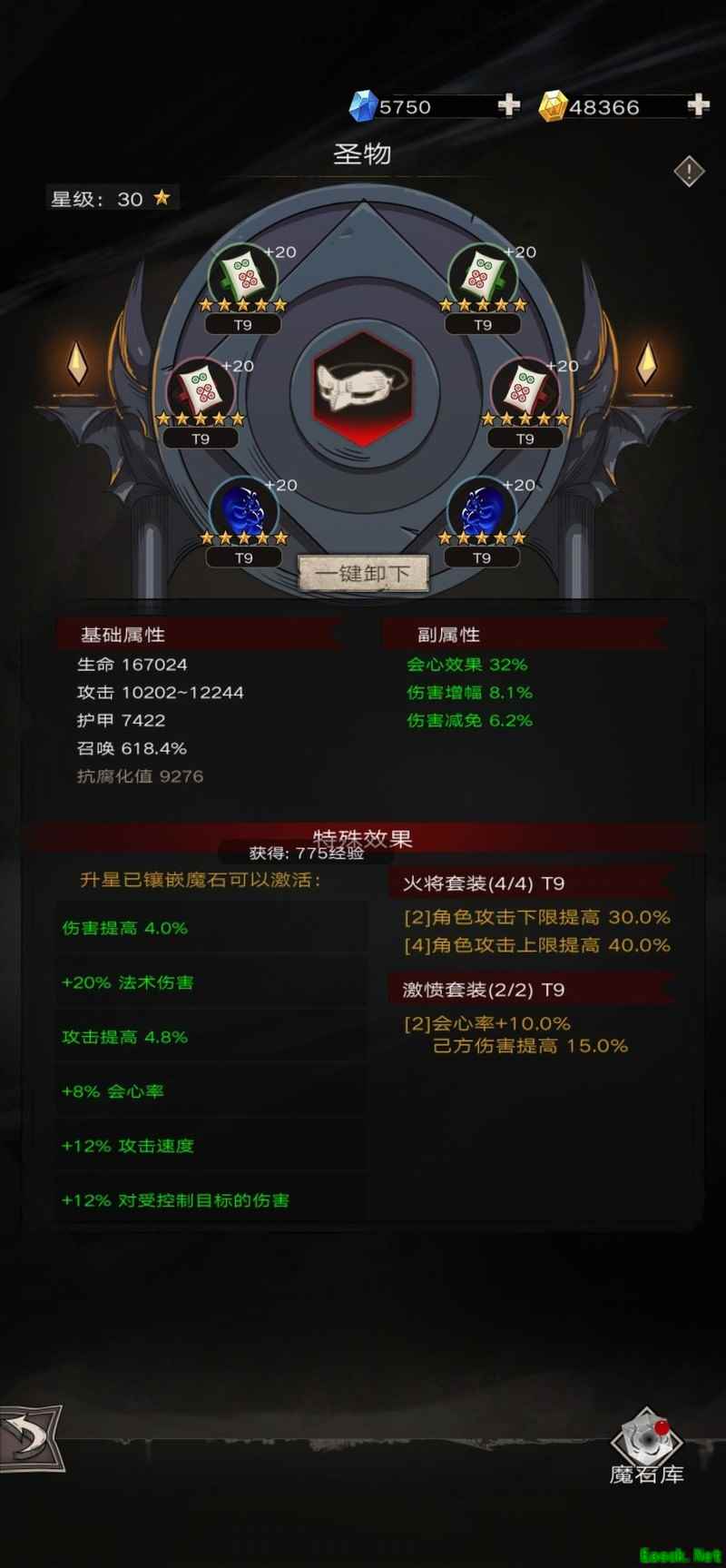Add more gold with the plus button
Viewport: 726px width, 1568px height.
pyautogui.click(x=698, y=106)
